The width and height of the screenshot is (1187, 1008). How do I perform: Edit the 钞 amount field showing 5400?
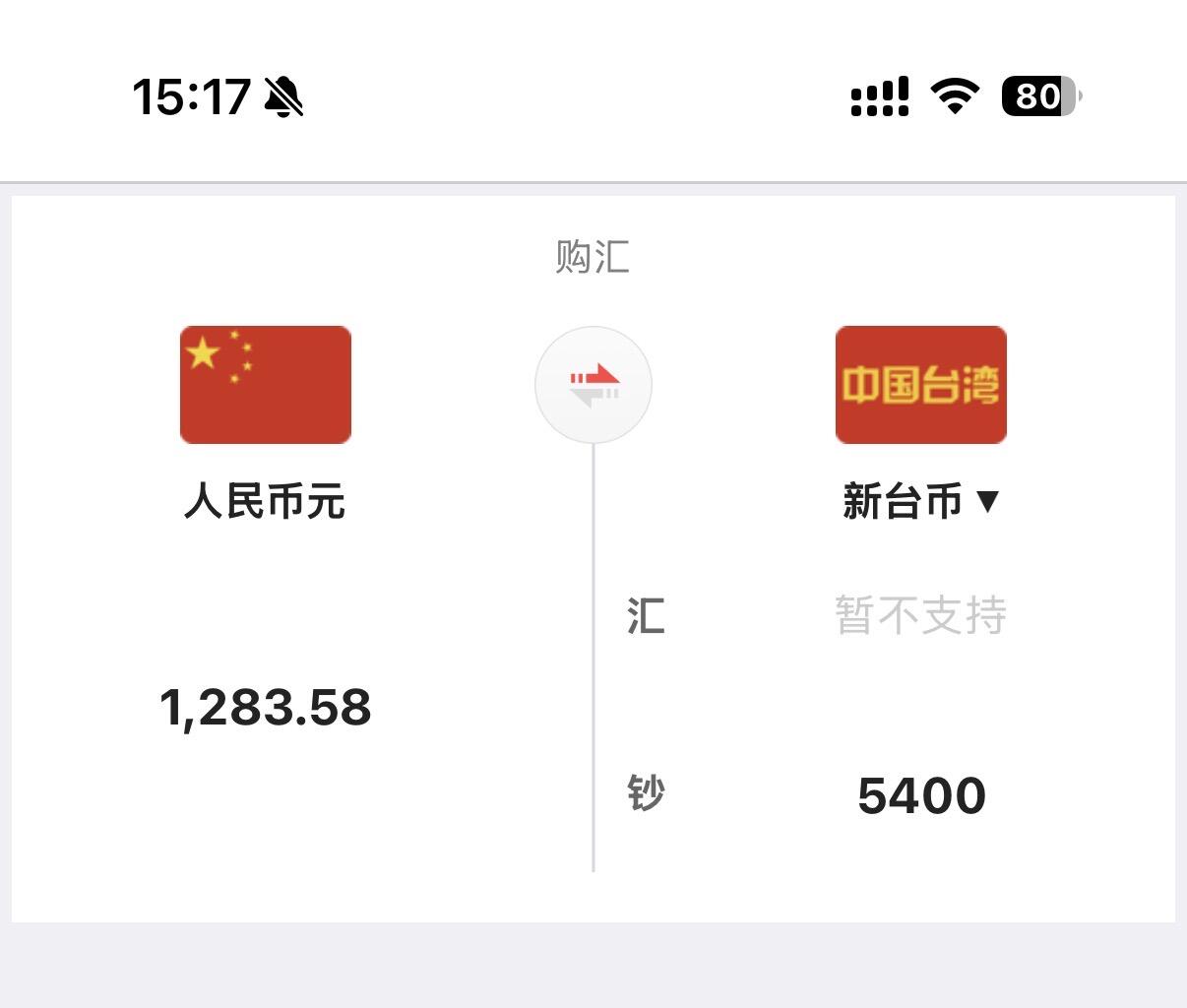point(921,795)
